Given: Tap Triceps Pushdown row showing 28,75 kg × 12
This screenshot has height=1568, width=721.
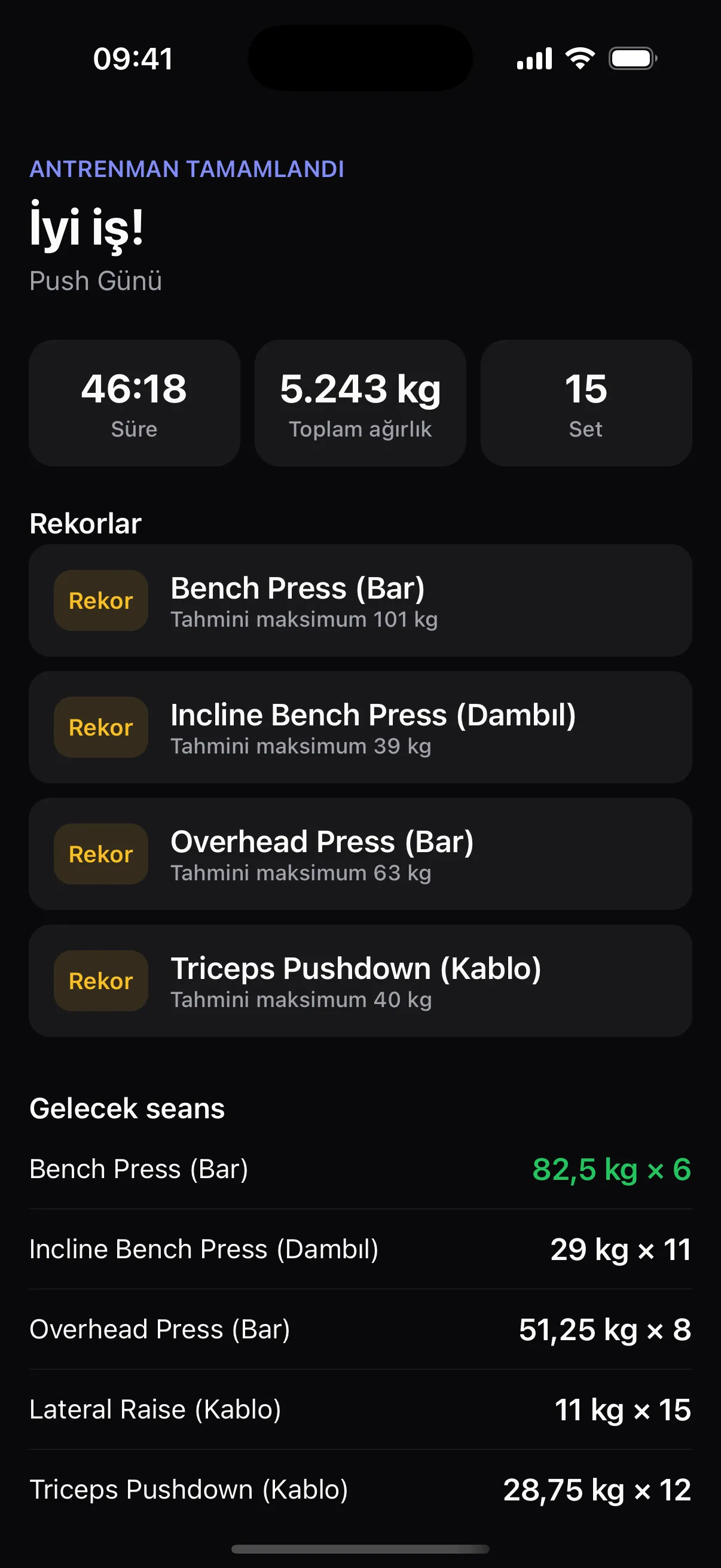Looking at the screenshot, I should click(360, 1490).
